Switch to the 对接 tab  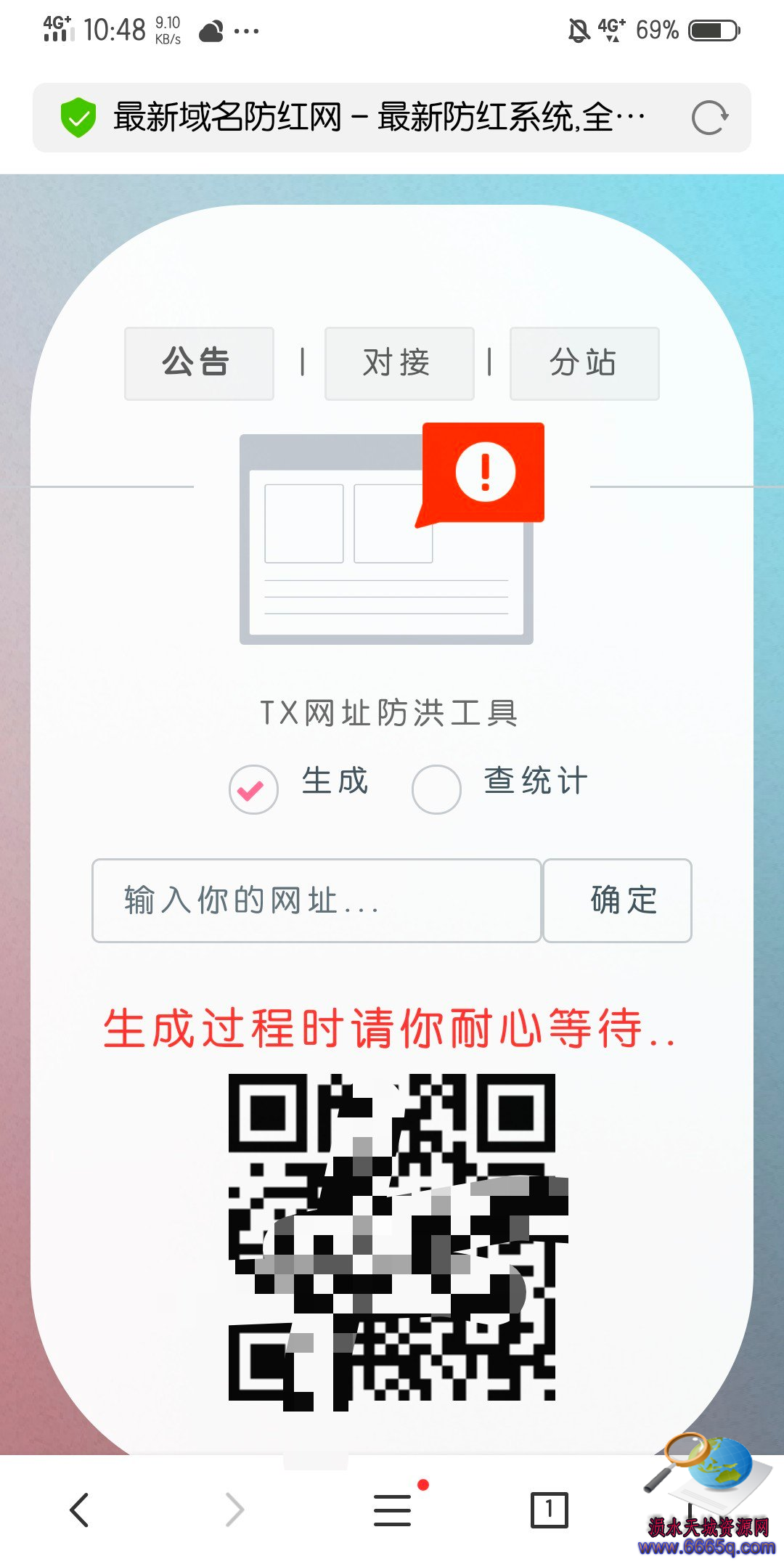pyautogui.click(x=399, y=363)
